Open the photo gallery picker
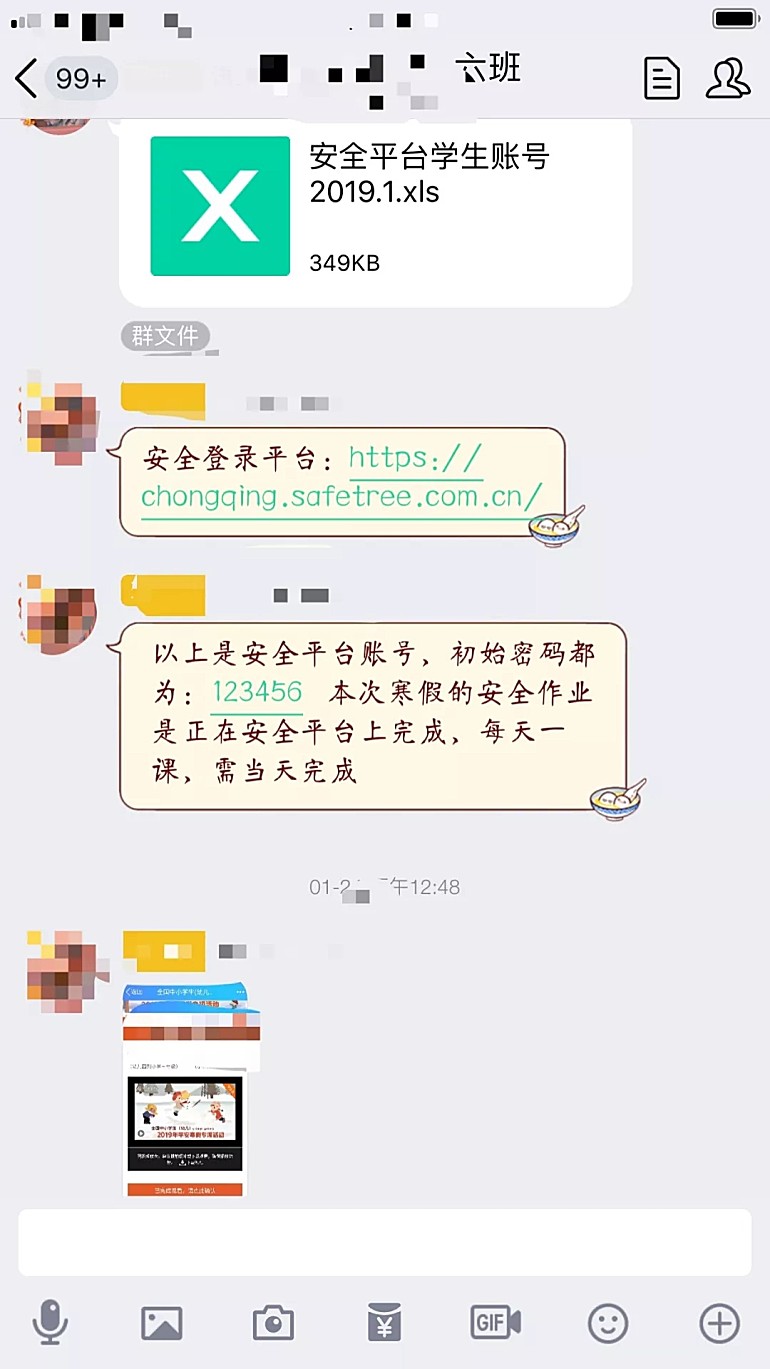The width and height of the screenshot is (770, 1369). 161,1323
